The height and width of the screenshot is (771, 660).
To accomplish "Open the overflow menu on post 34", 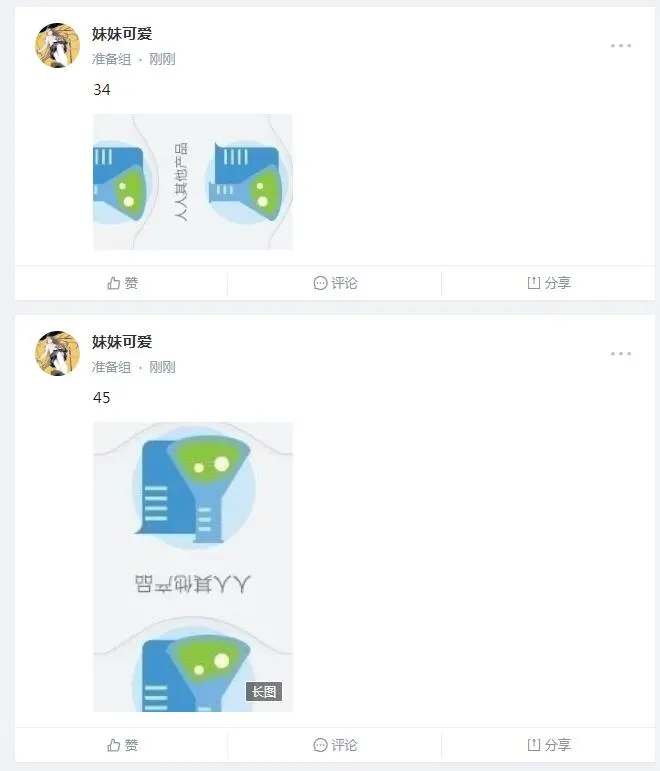I will point(621,46).
